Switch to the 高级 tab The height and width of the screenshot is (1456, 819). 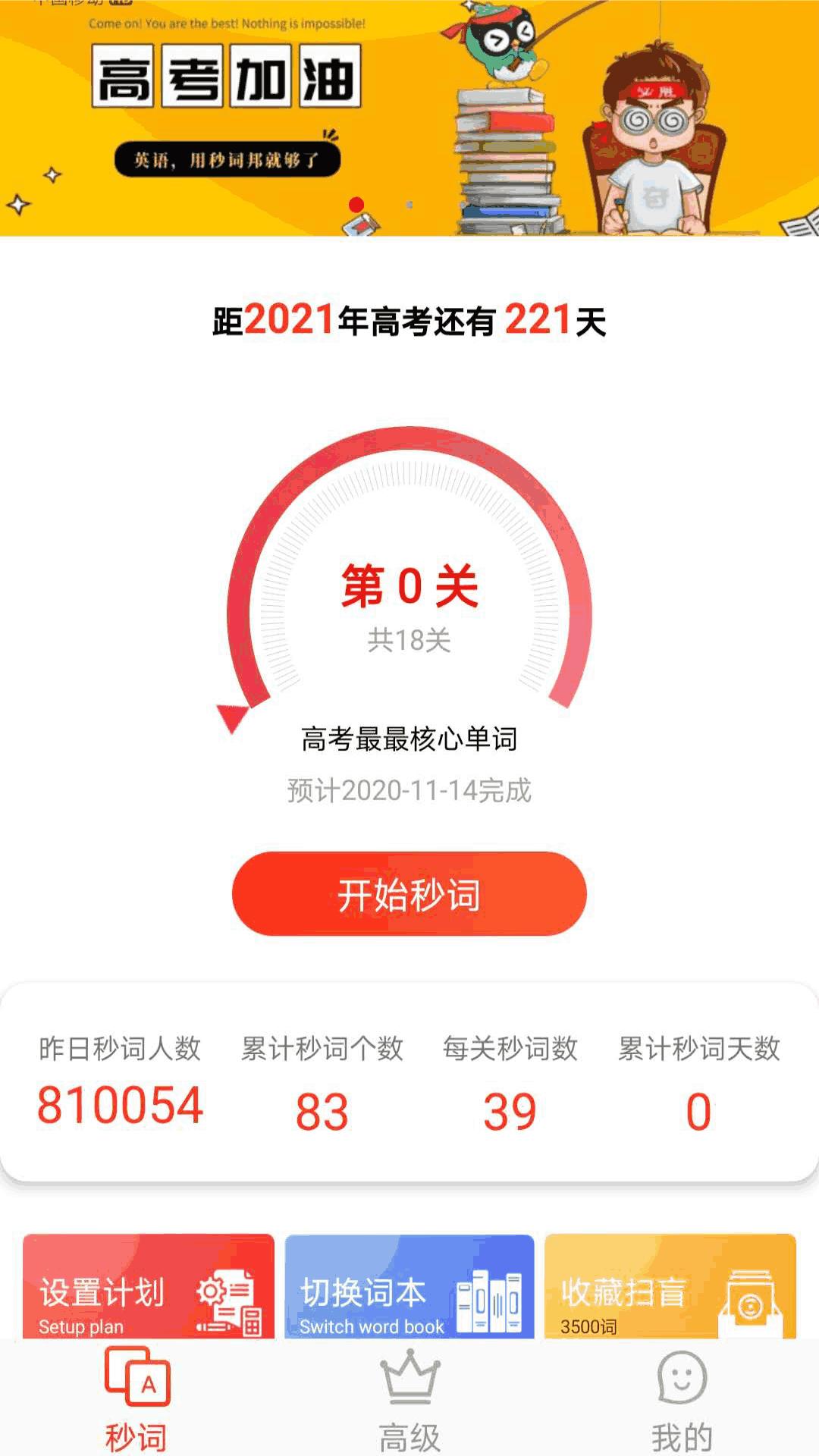point(409,1399)
